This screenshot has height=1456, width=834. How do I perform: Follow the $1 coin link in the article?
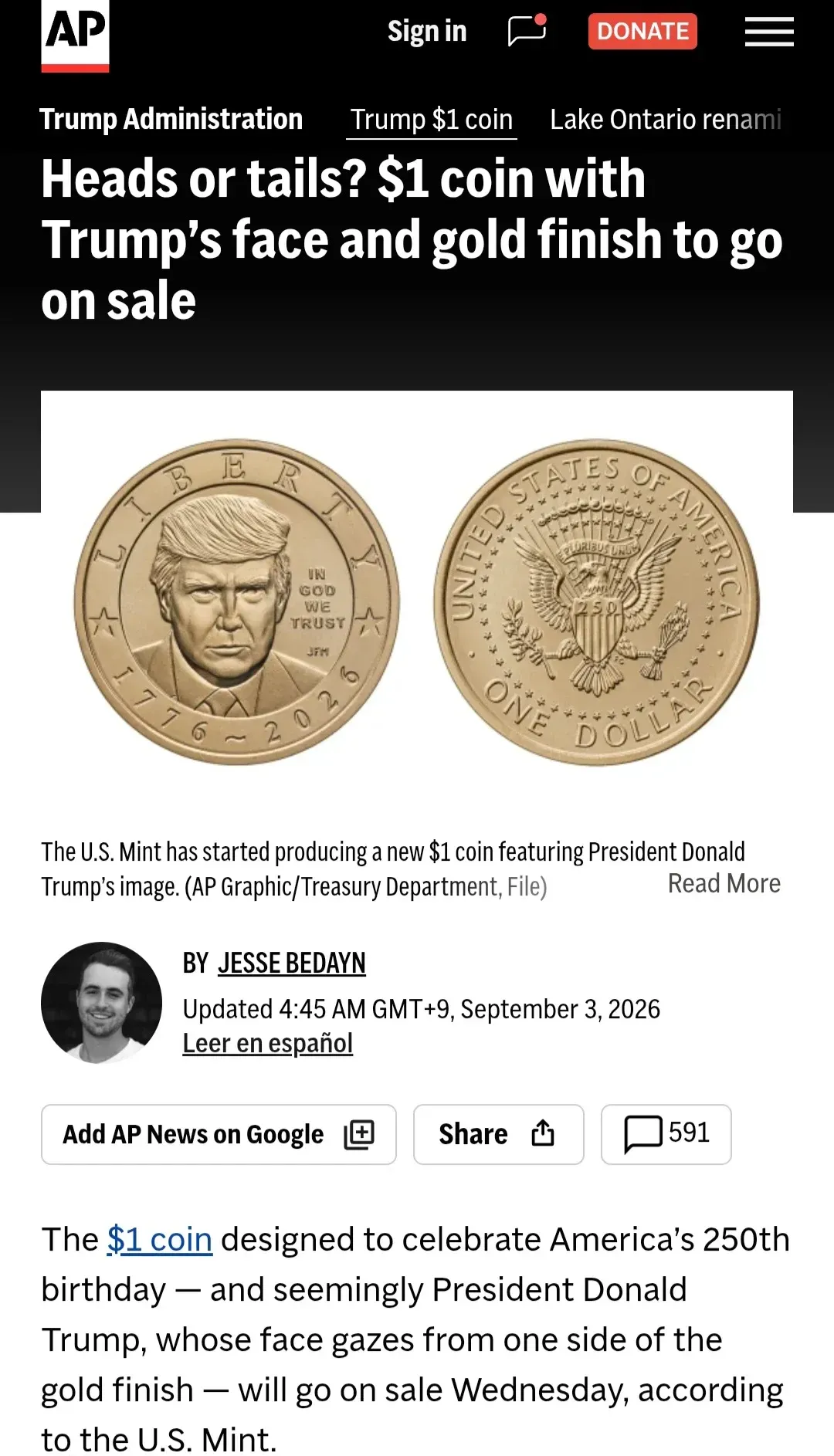(160, 1240)
